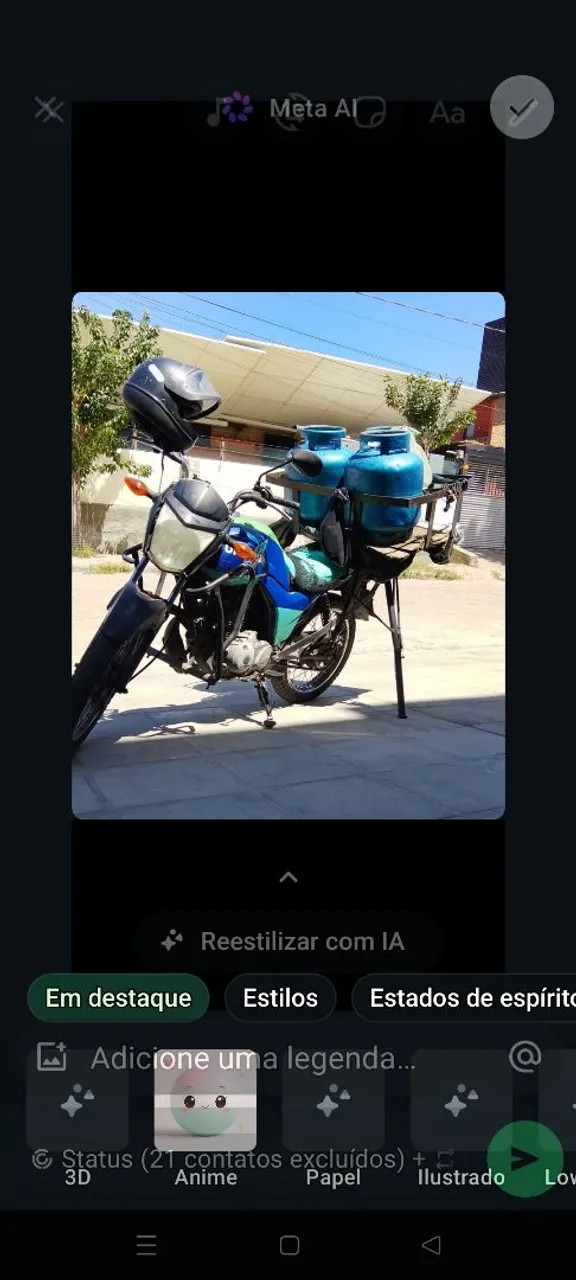
Task: Expand the panel using the up chevron
Action: tap(288, 877)
